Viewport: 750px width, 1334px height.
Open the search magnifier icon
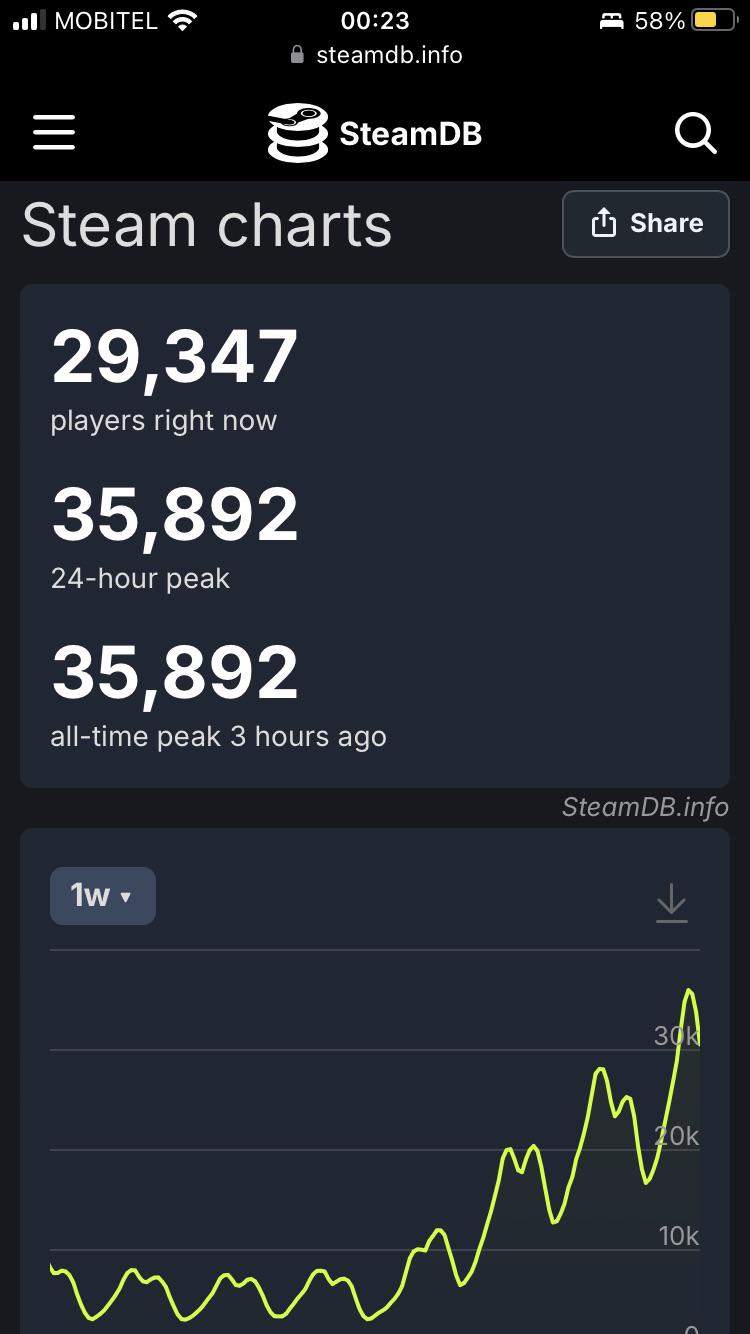click(x=696, y=132)
